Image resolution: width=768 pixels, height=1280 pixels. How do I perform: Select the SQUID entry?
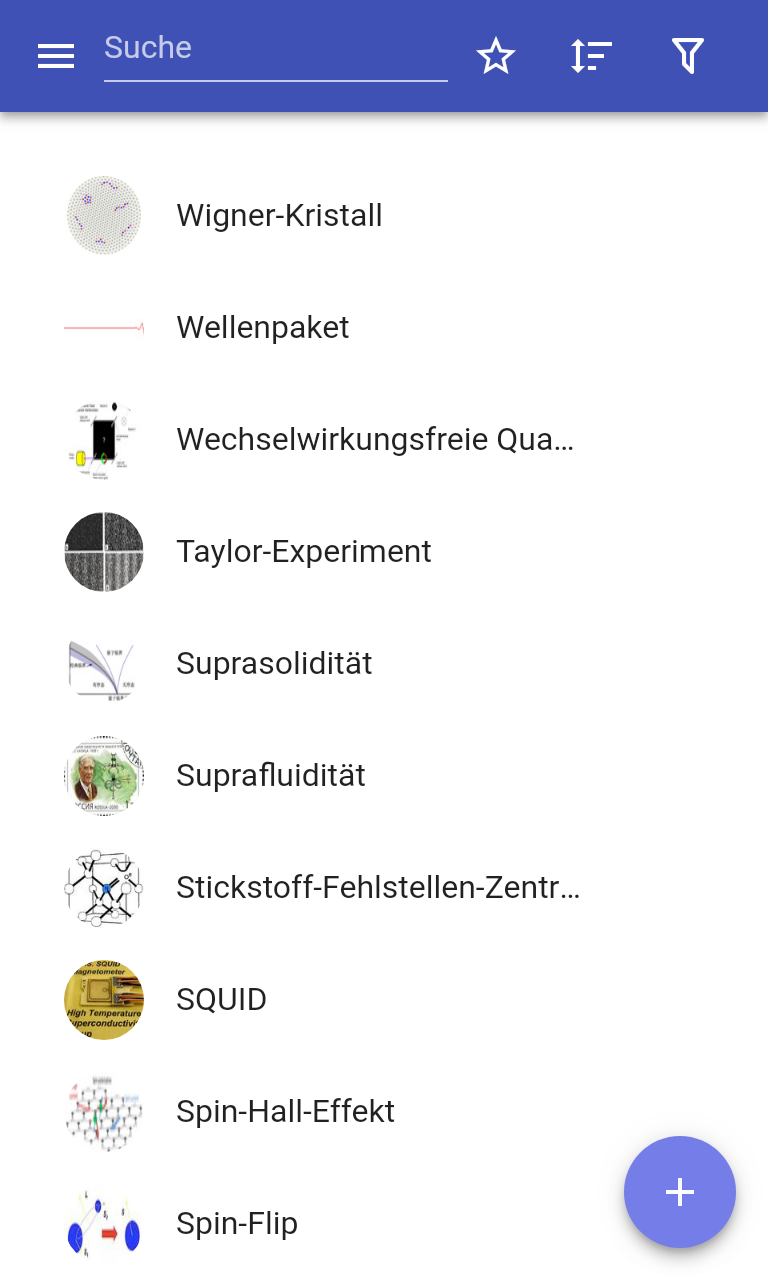pos(384,1000)
